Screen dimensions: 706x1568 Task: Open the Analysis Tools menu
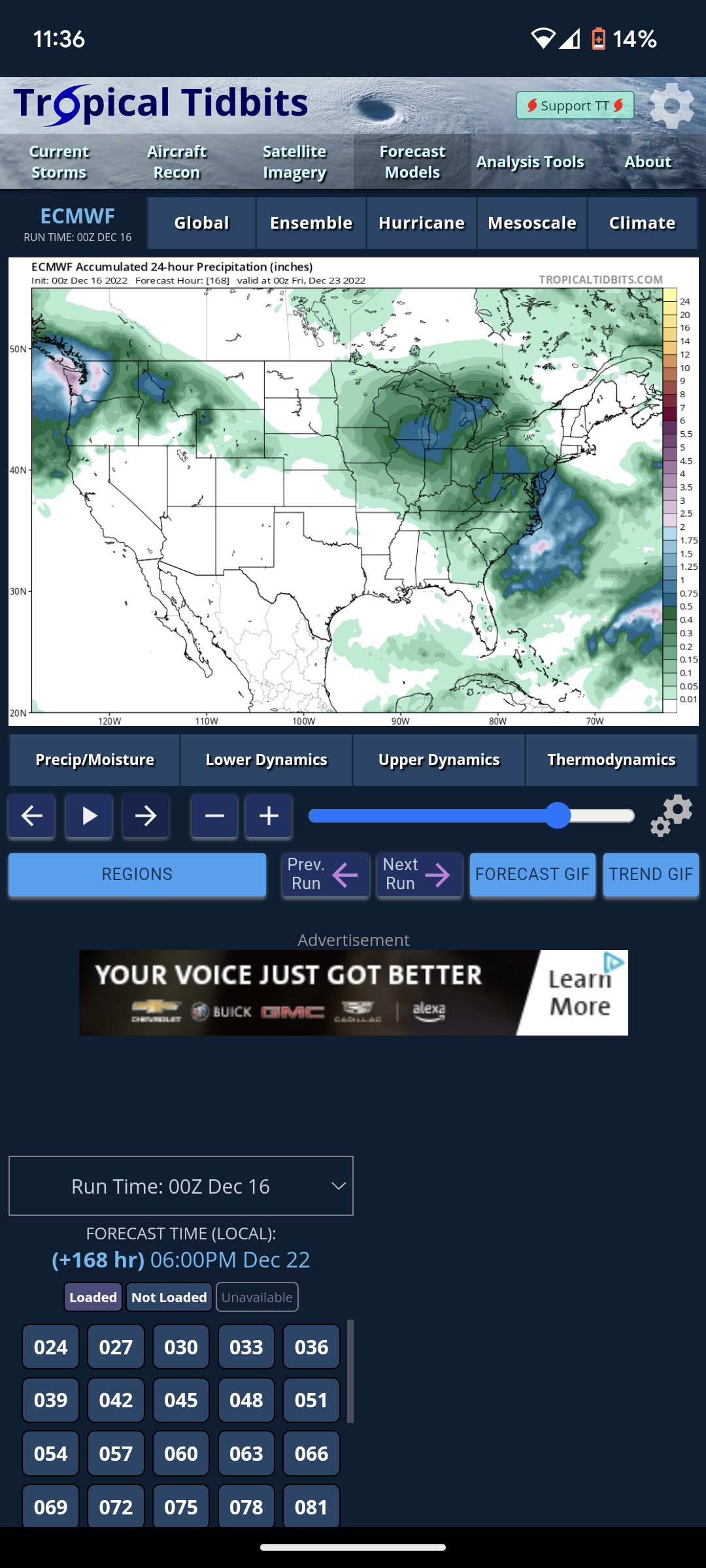[529, 162]
